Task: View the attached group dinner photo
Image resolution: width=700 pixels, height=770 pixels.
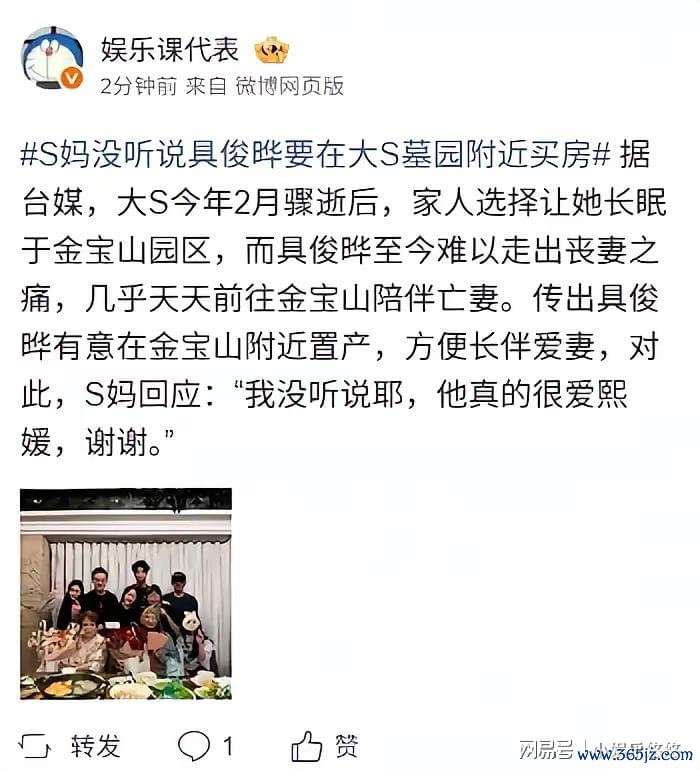Action: pyautogui.click(x=126, y=594)
